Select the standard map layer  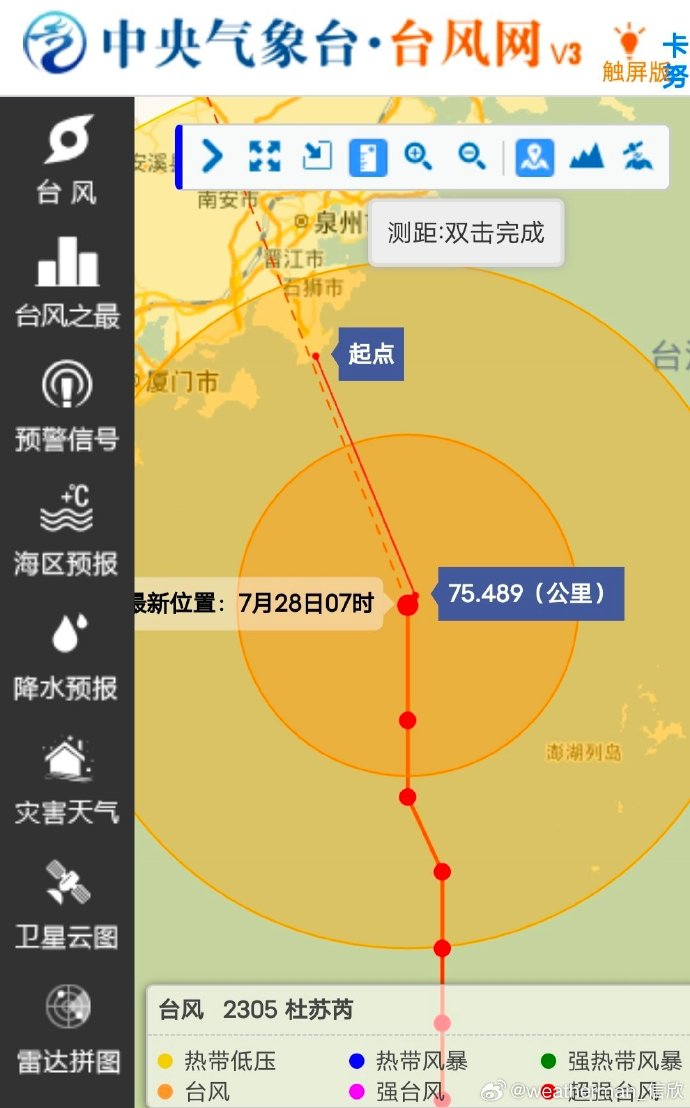click(535, 157)
